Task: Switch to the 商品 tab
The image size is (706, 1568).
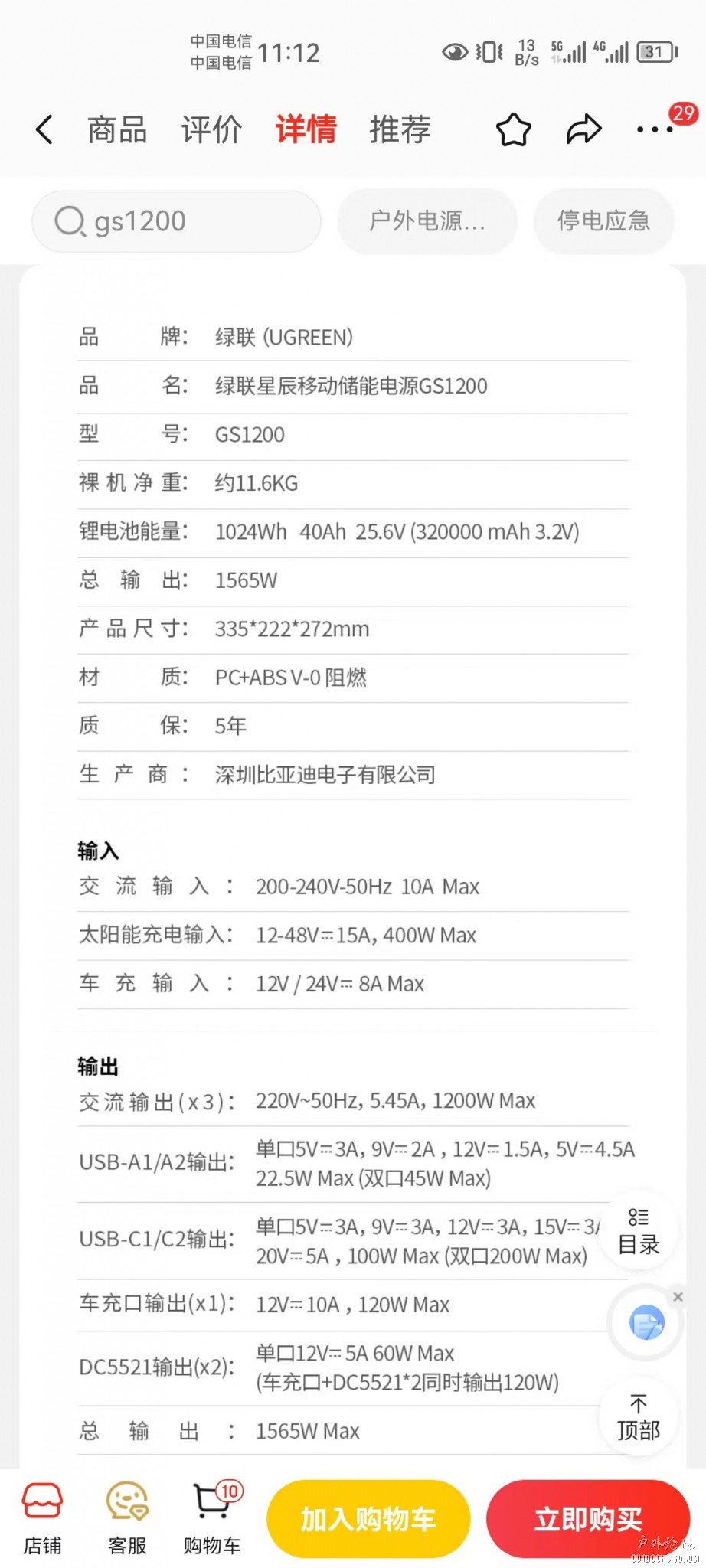Action: [x=117, y=129]
